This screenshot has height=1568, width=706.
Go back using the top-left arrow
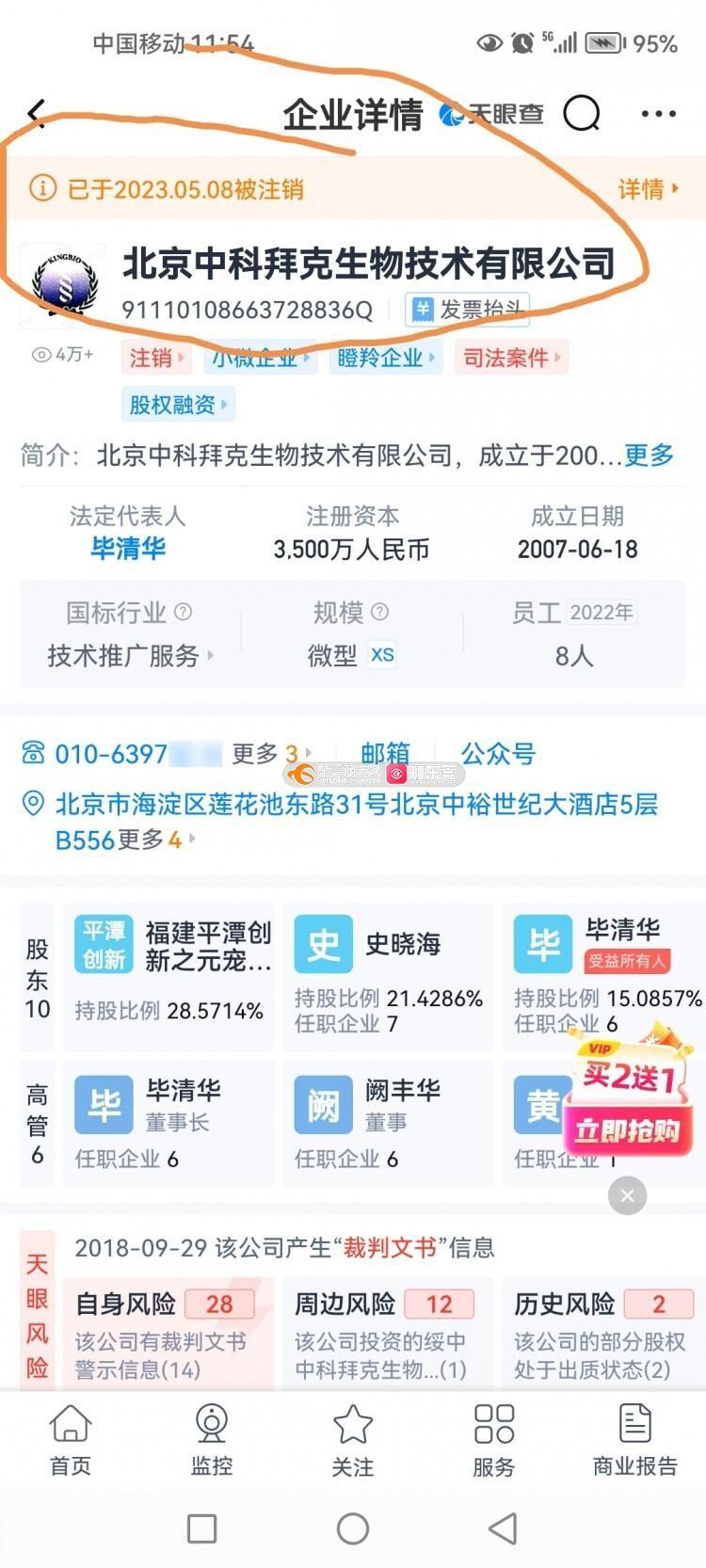(x=37, y=114)
